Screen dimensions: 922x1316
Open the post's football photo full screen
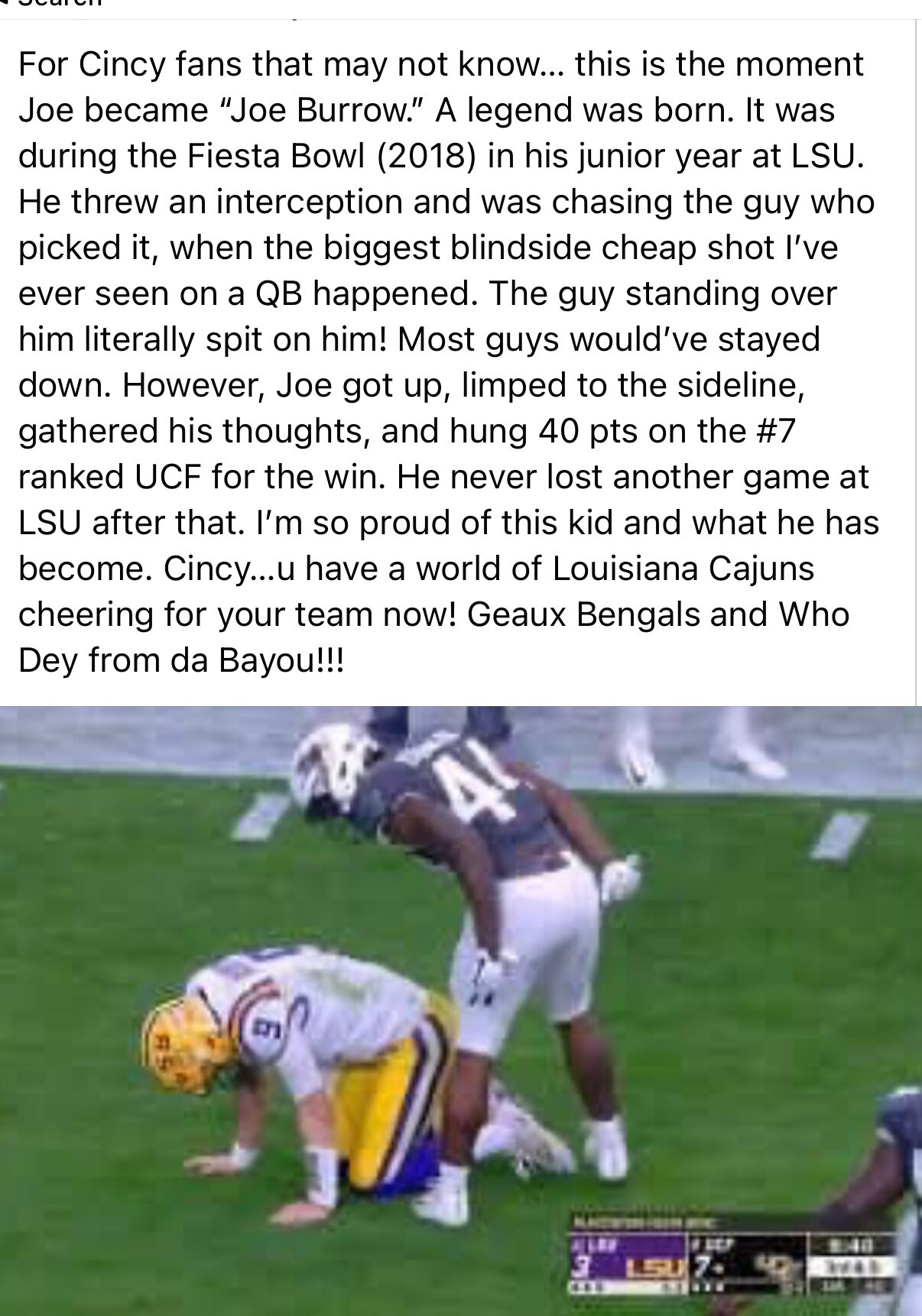461,1009
